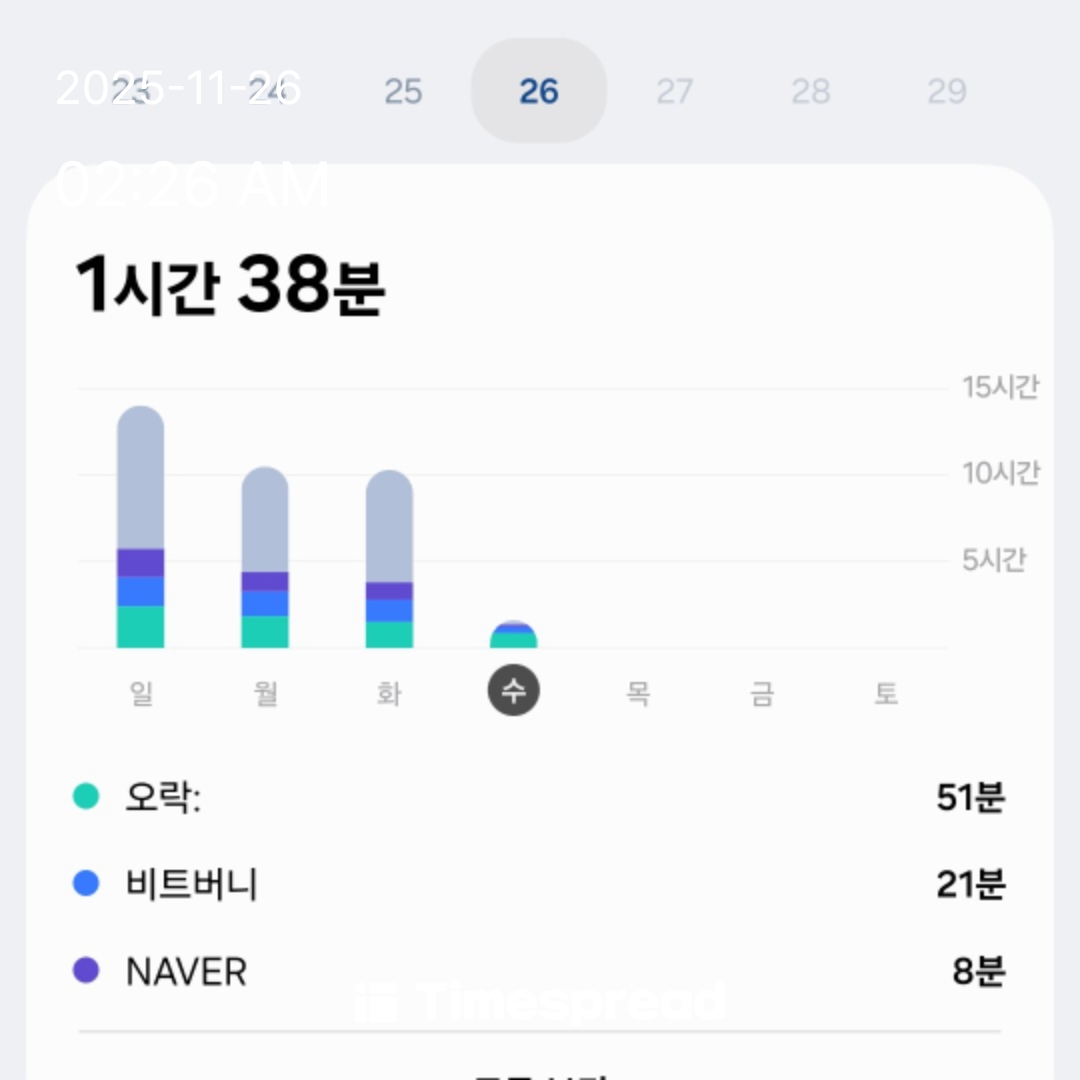Tap the Wednesday (수) usage bar

(513, 636)
